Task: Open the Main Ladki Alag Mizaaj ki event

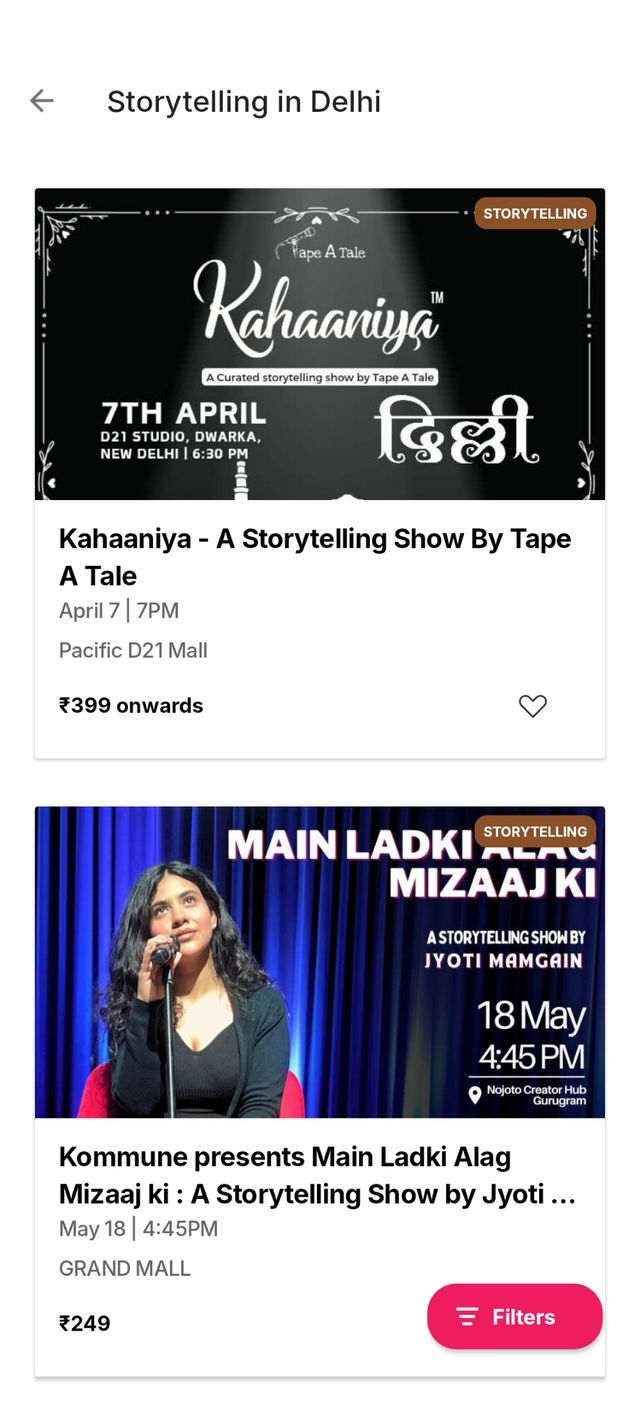Action: pyautogui.click(x=319, y=1175)
